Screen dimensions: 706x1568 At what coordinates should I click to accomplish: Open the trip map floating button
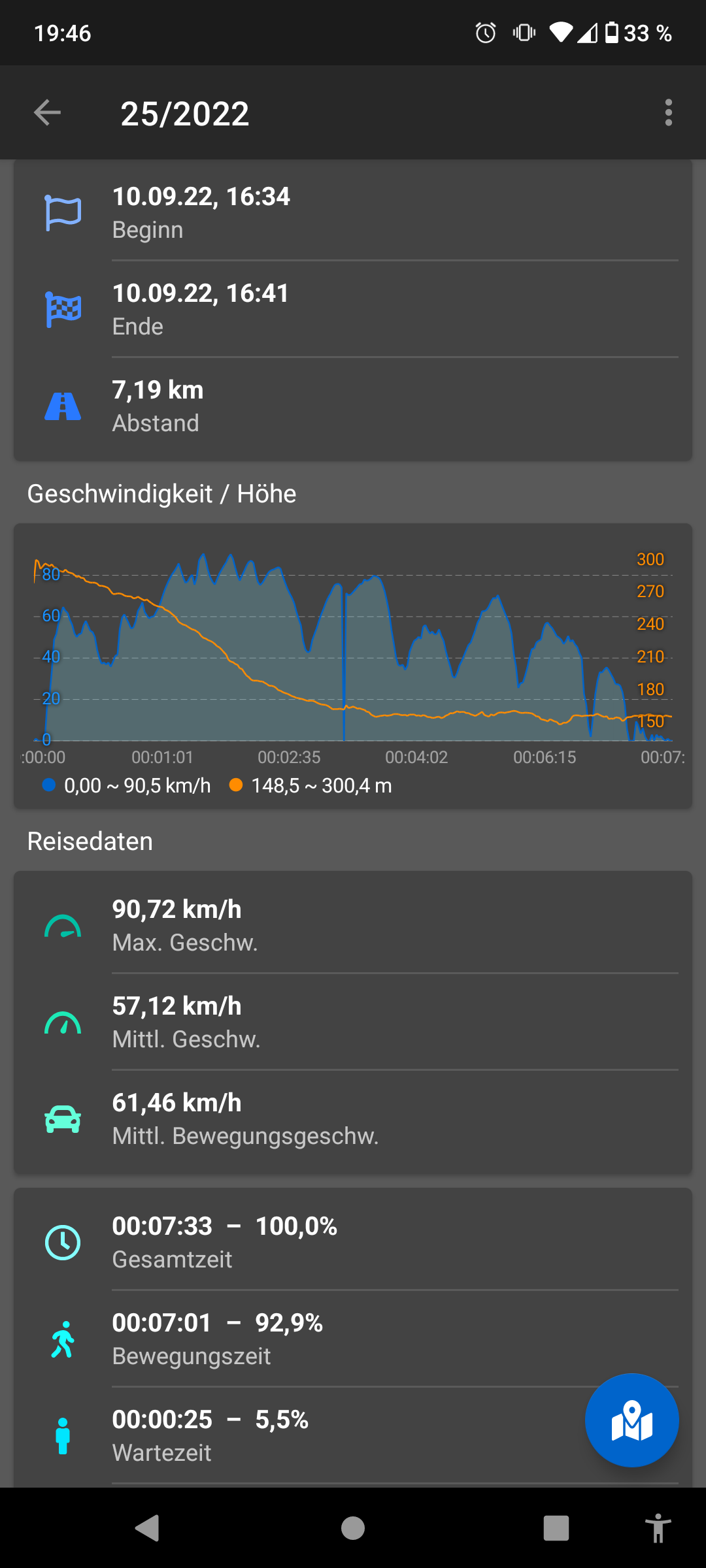click(631, 1420)
